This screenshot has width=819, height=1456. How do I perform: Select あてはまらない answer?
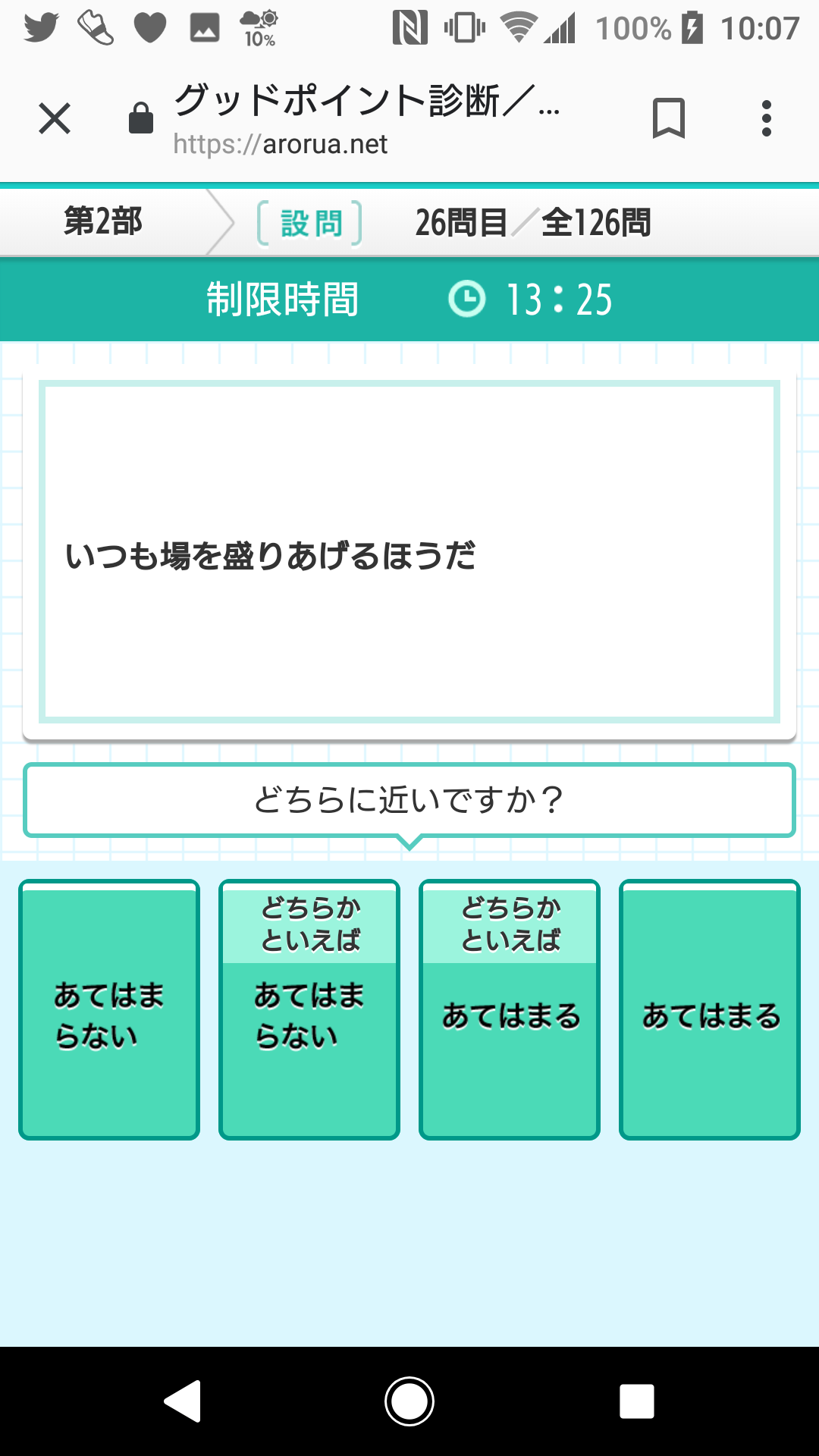coord(109,1009)
